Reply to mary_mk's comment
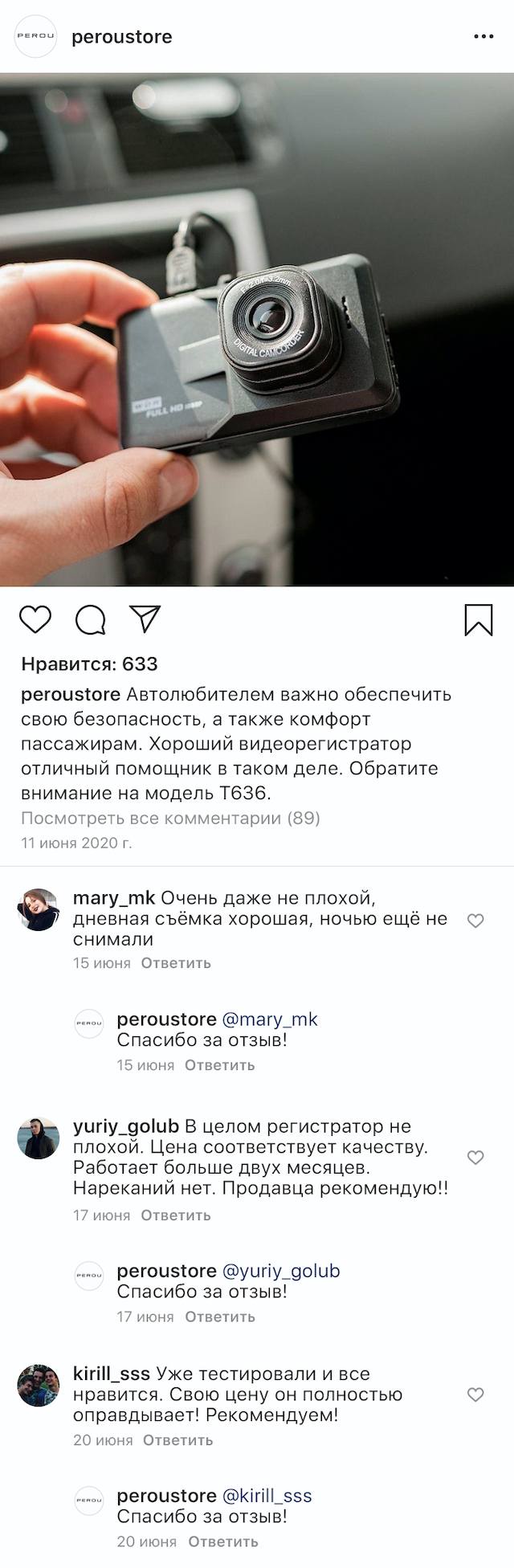Screen dimensions: 514x1568 tap(176, 962)
